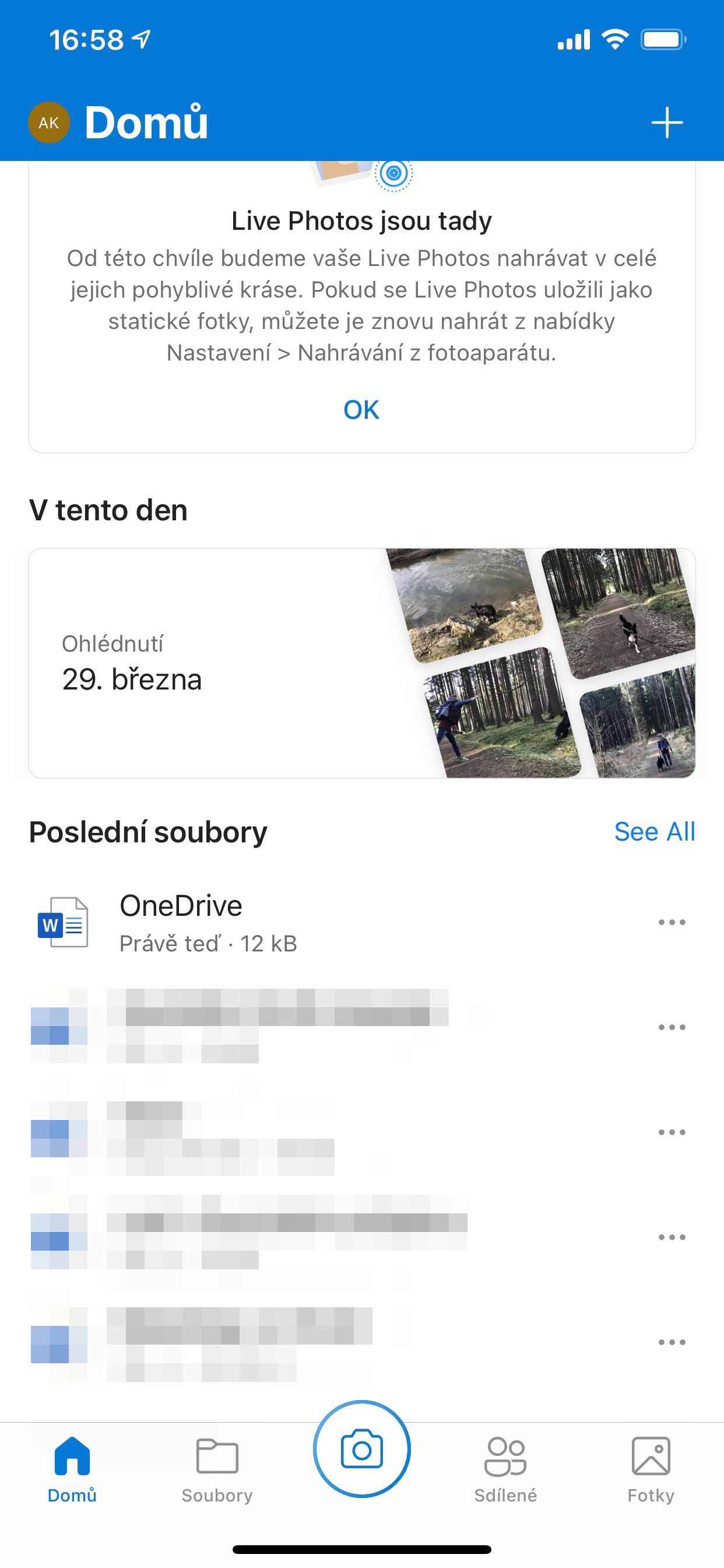Switch to the Soubory tab
This screenshot has width=724, height=1568.
217,1468
